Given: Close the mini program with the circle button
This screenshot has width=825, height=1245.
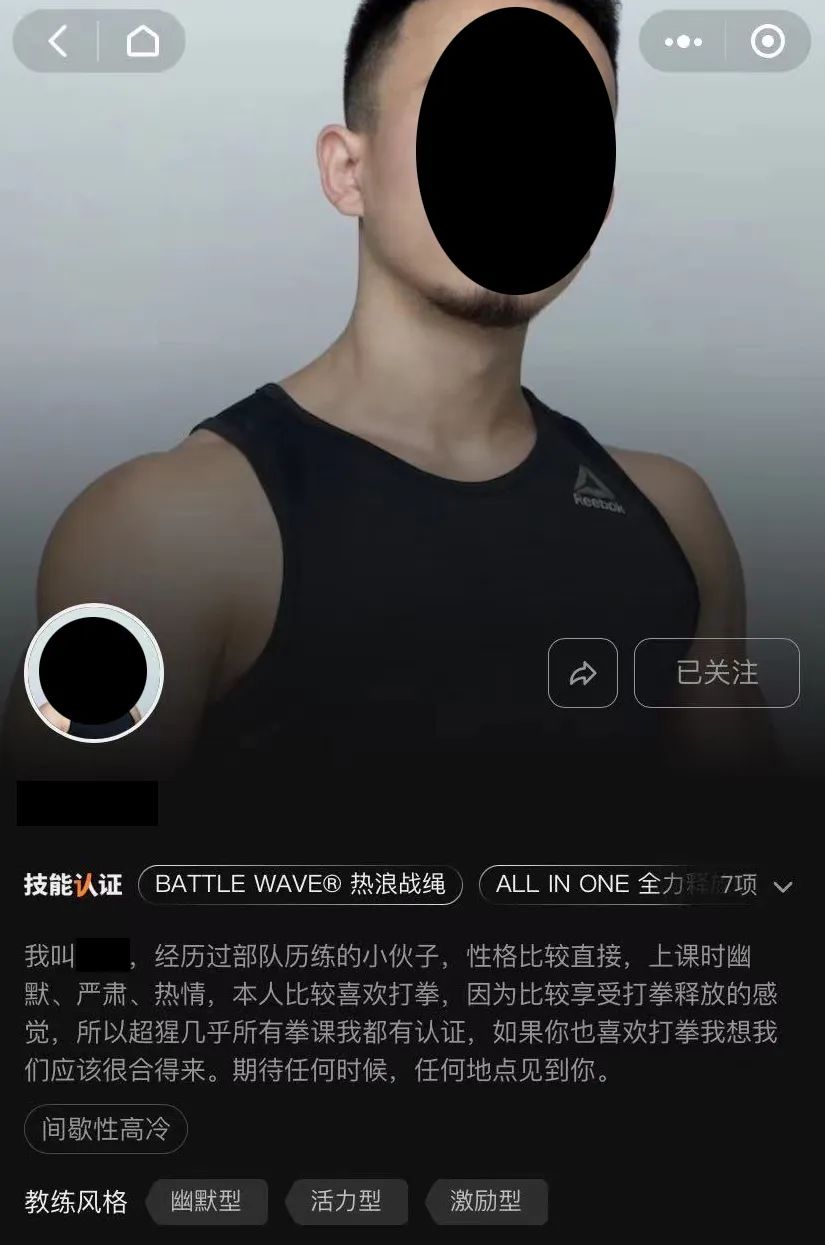Looking at the screenshot, I should tap(767, 41).
